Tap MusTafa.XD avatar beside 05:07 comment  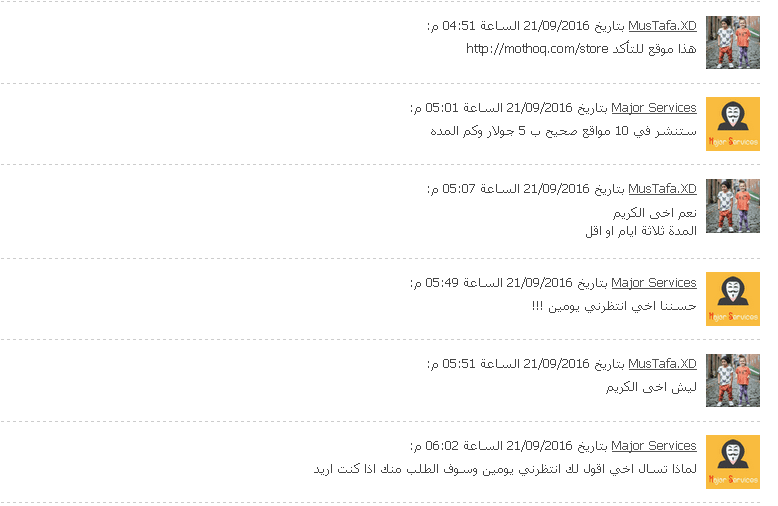click(732, 206)
